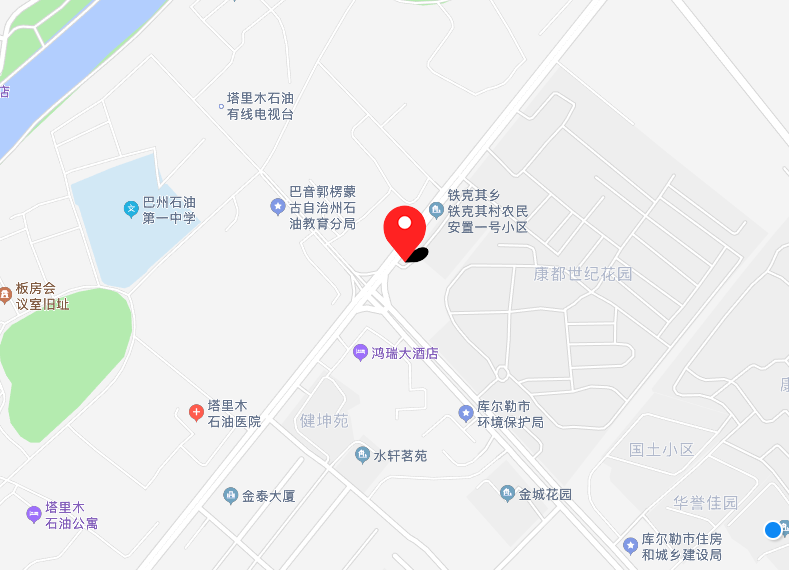Screen dimensions: 789x570
Task: Open the 库尔勒市环境保护局 marker
Action: (x=465, y=412)
